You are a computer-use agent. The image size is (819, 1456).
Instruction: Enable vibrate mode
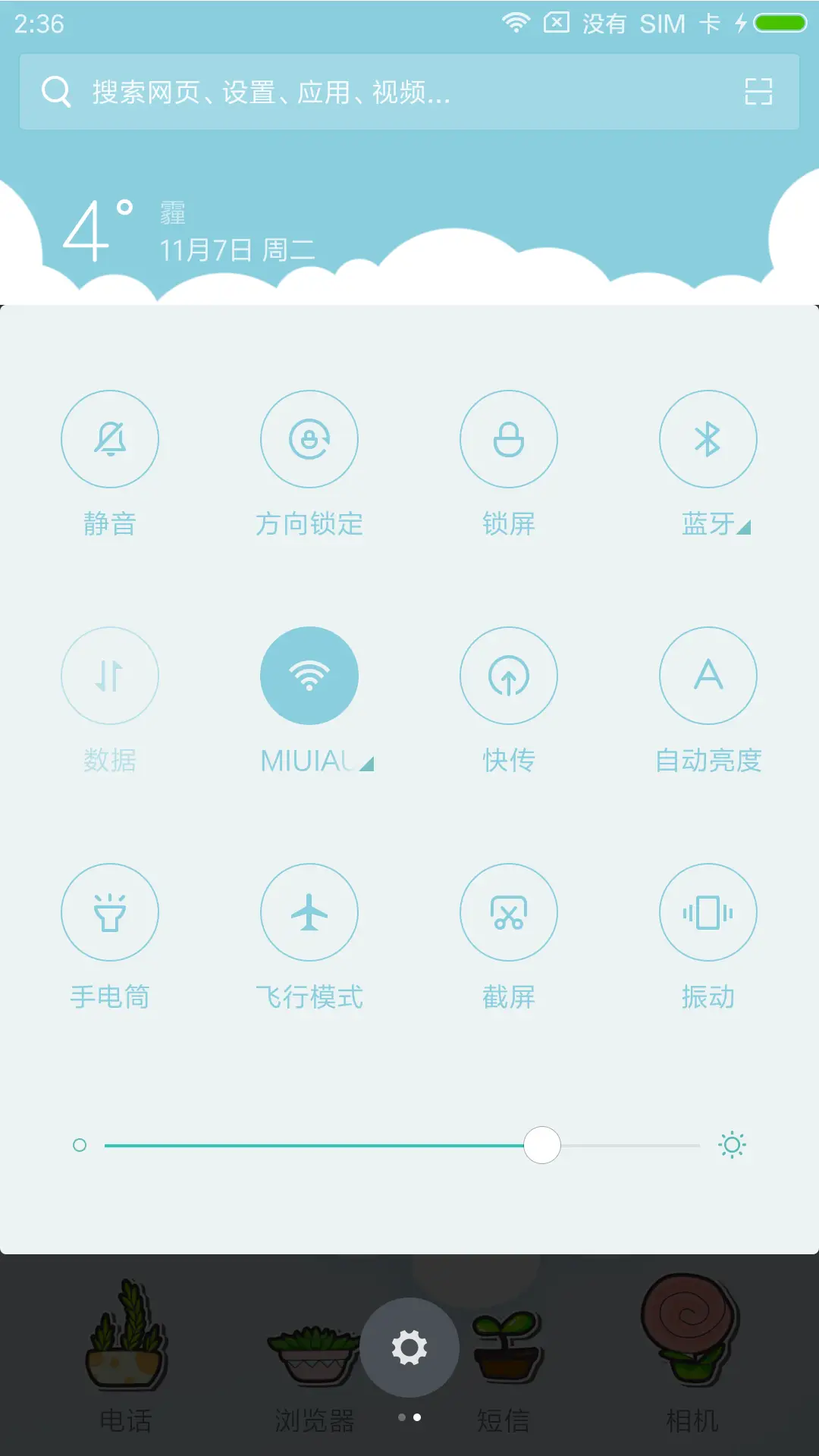tap(708, 912)
